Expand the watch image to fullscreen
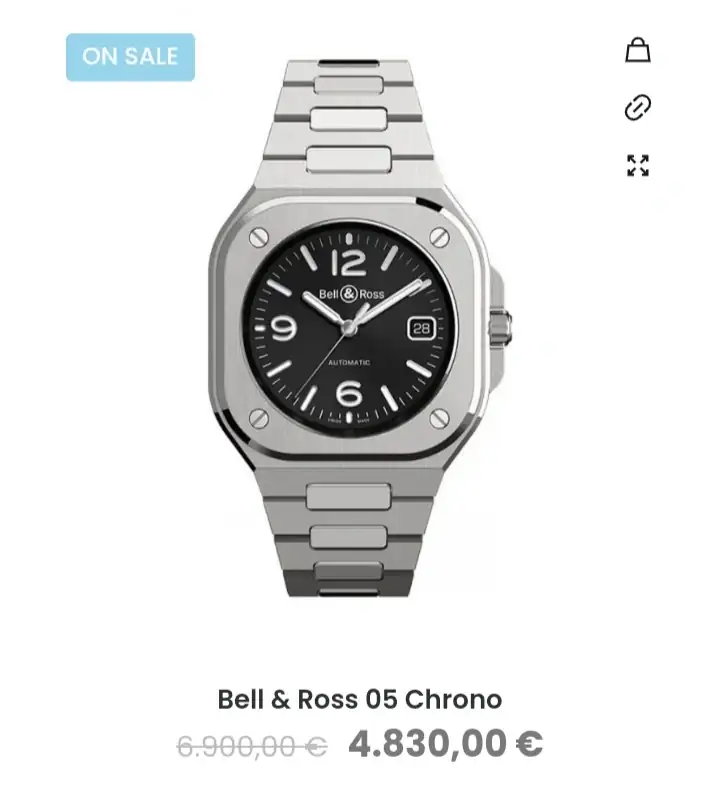The image size is (720, 794). [637, 166]
